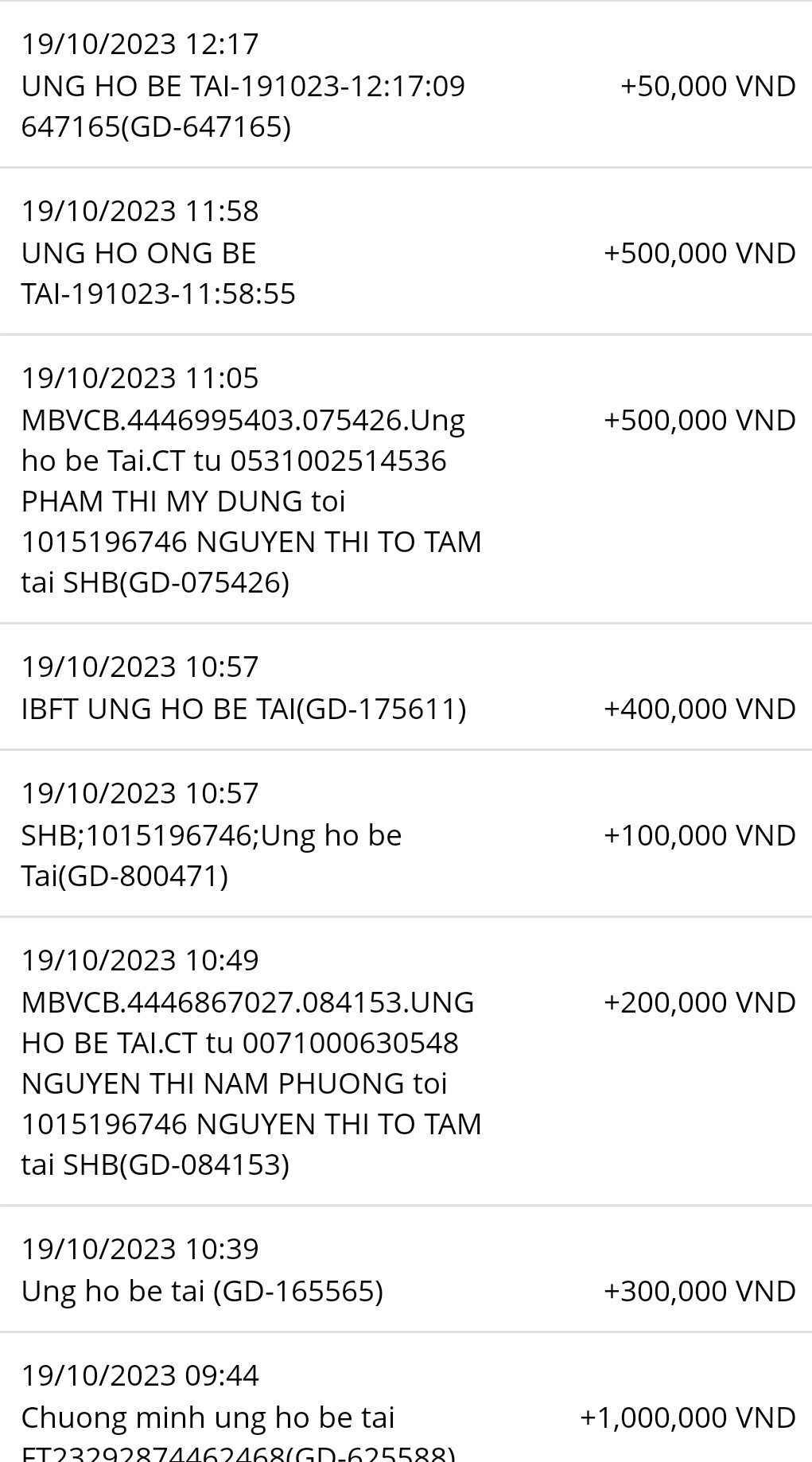Open the IBFT +400,000 VND transaction

click(406, 687)
